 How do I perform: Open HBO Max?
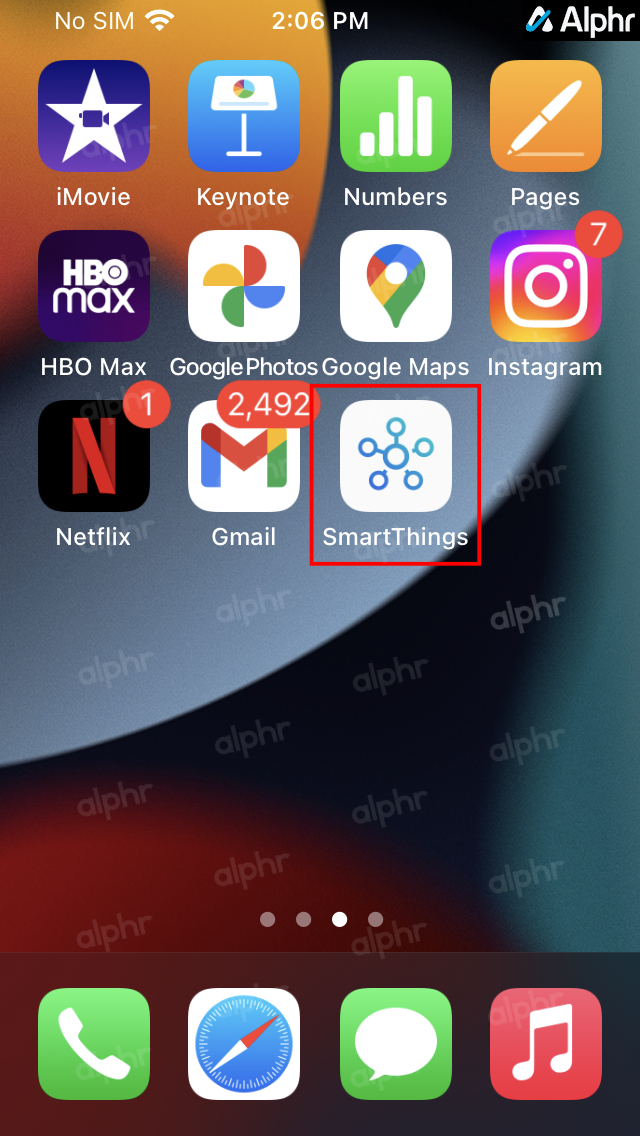click(x=94, y=286)
